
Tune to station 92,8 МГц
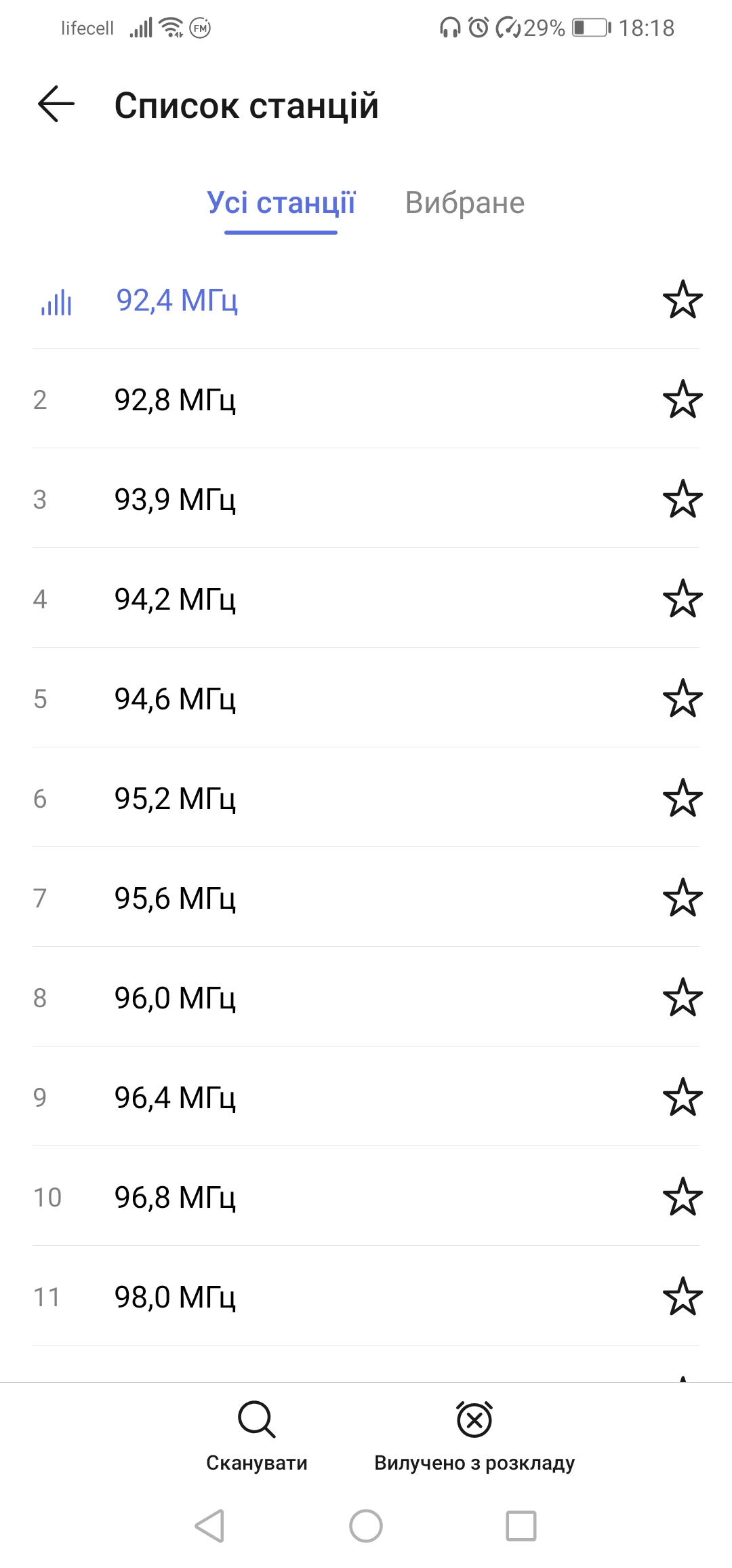[x=175, y=399]
